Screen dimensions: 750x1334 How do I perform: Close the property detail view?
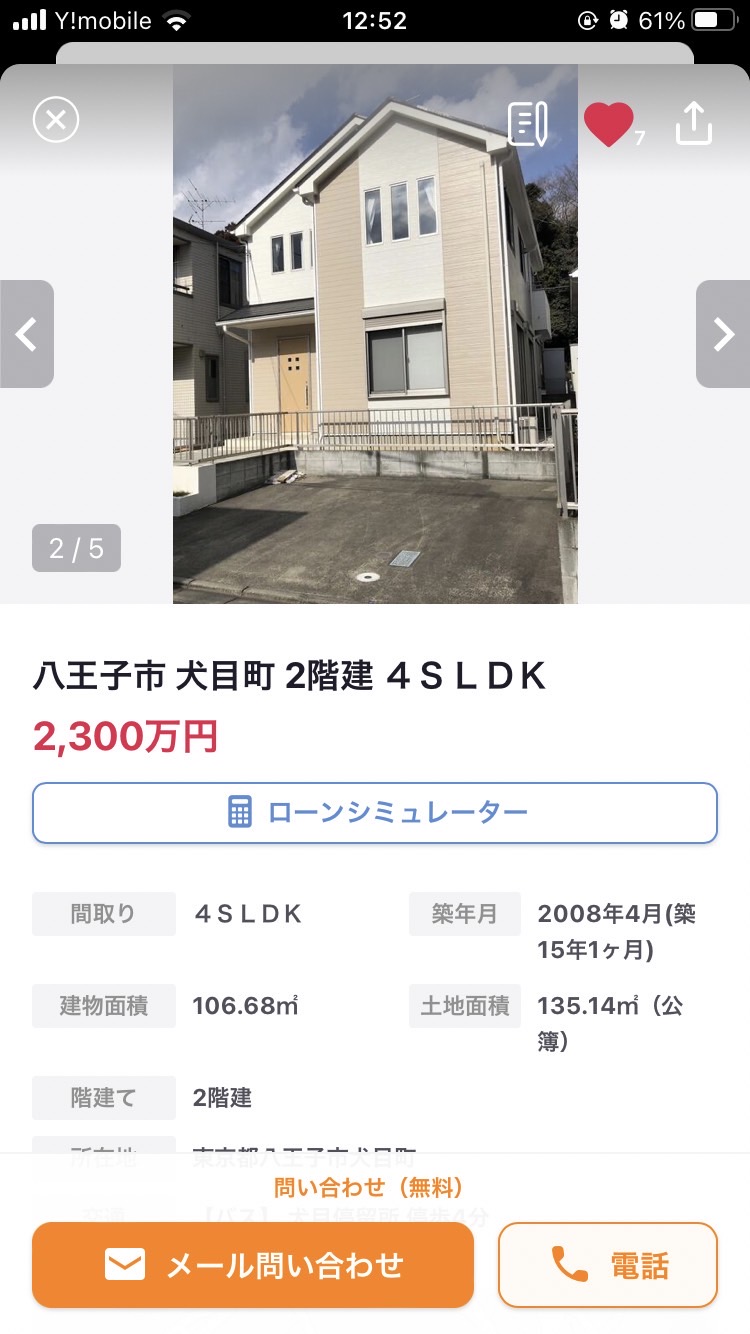(56, 120)
